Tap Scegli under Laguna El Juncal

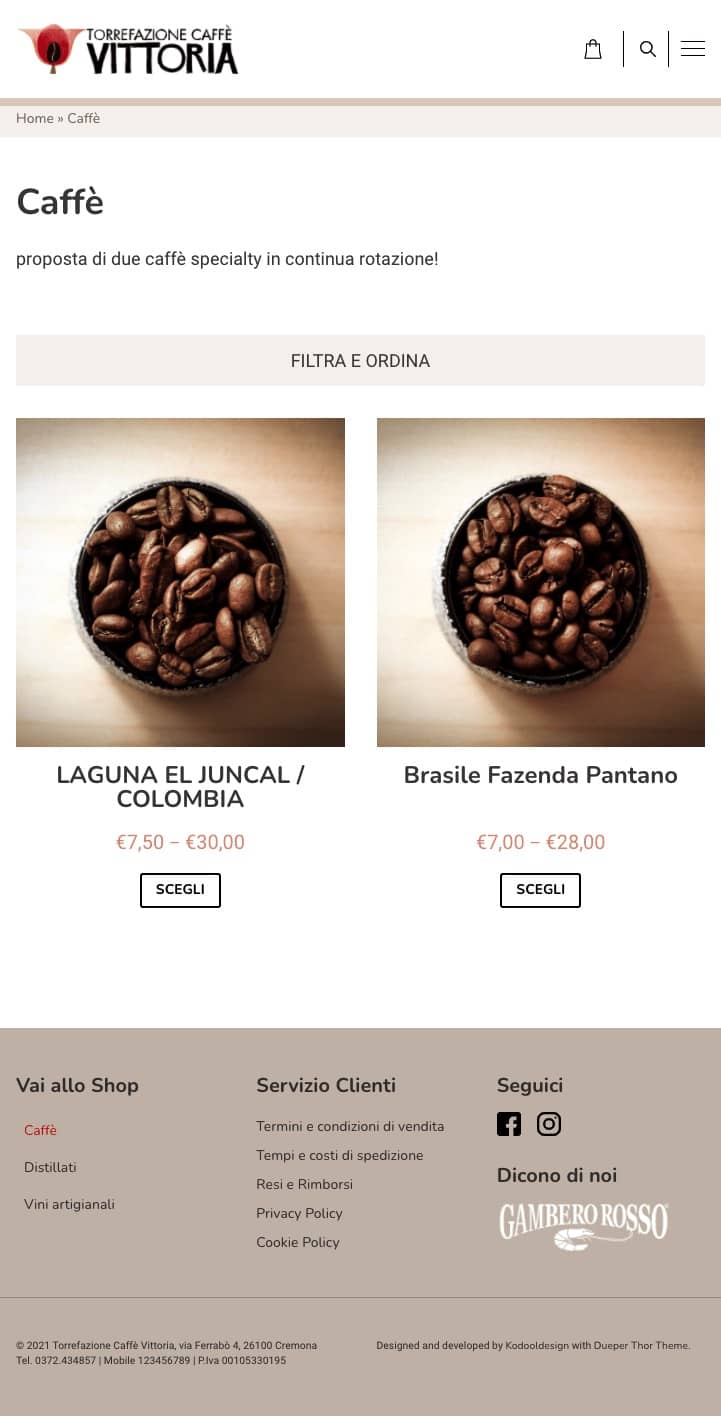coord(180,890)
